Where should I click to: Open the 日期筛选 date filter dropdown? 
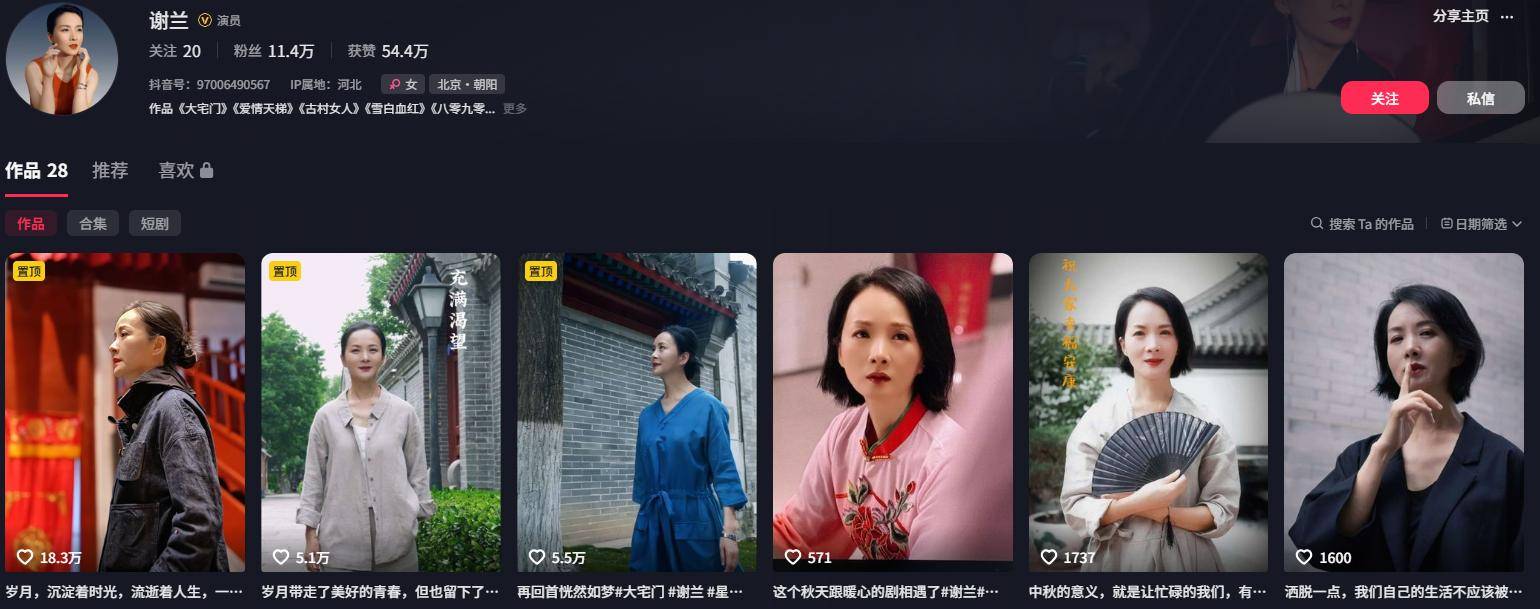click(x=1481, y=224)
